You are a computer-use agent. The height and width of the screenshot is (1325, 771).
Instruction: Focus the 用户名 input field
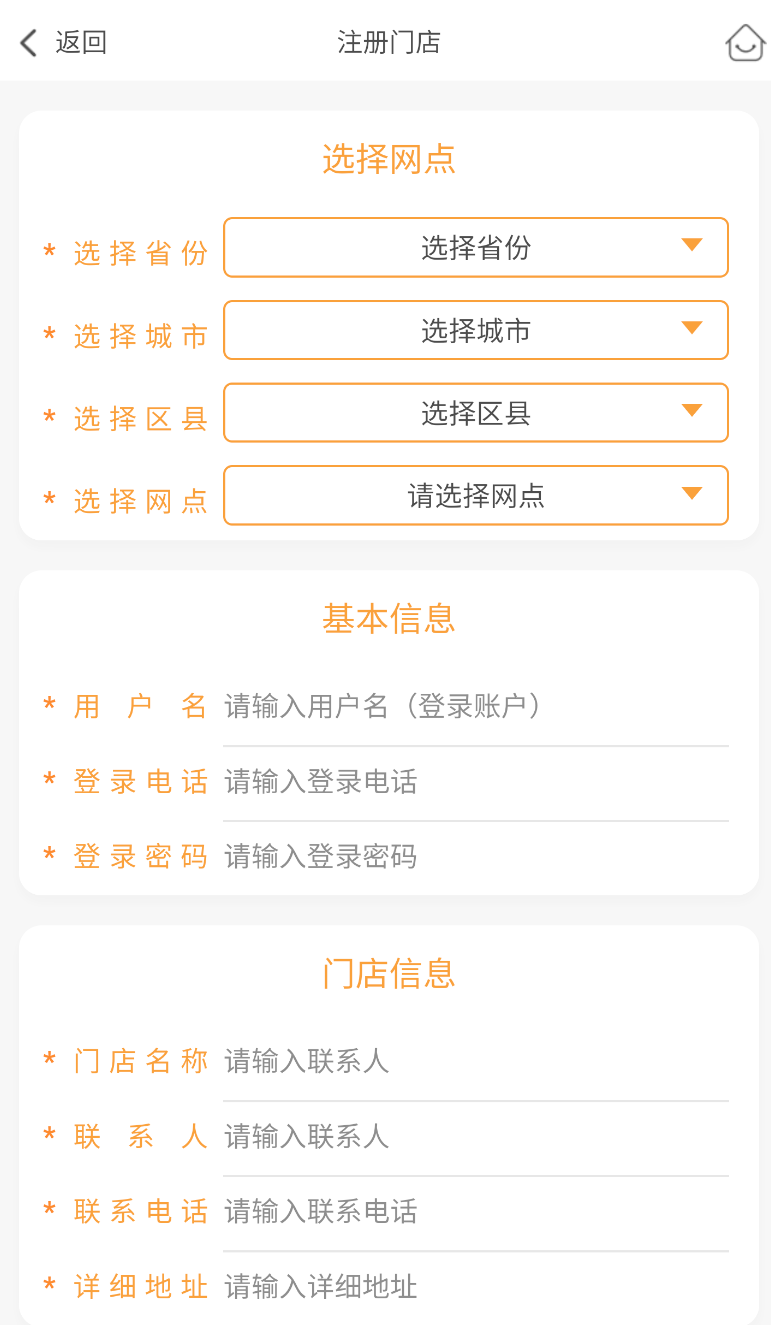pyautogui.click(x=476, y=707)
